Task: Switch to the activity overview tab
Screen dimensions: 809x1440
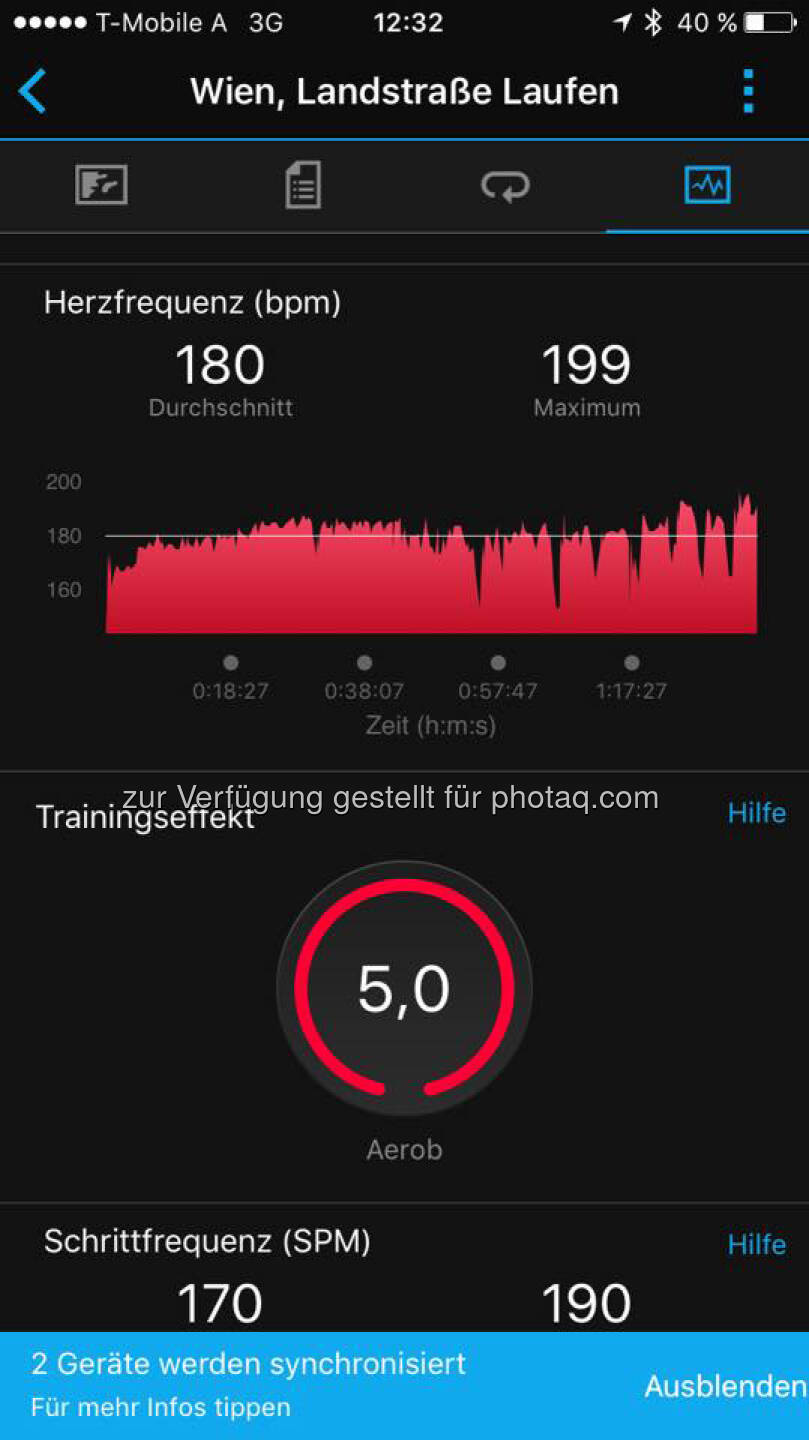Action: tap(101, 186)
